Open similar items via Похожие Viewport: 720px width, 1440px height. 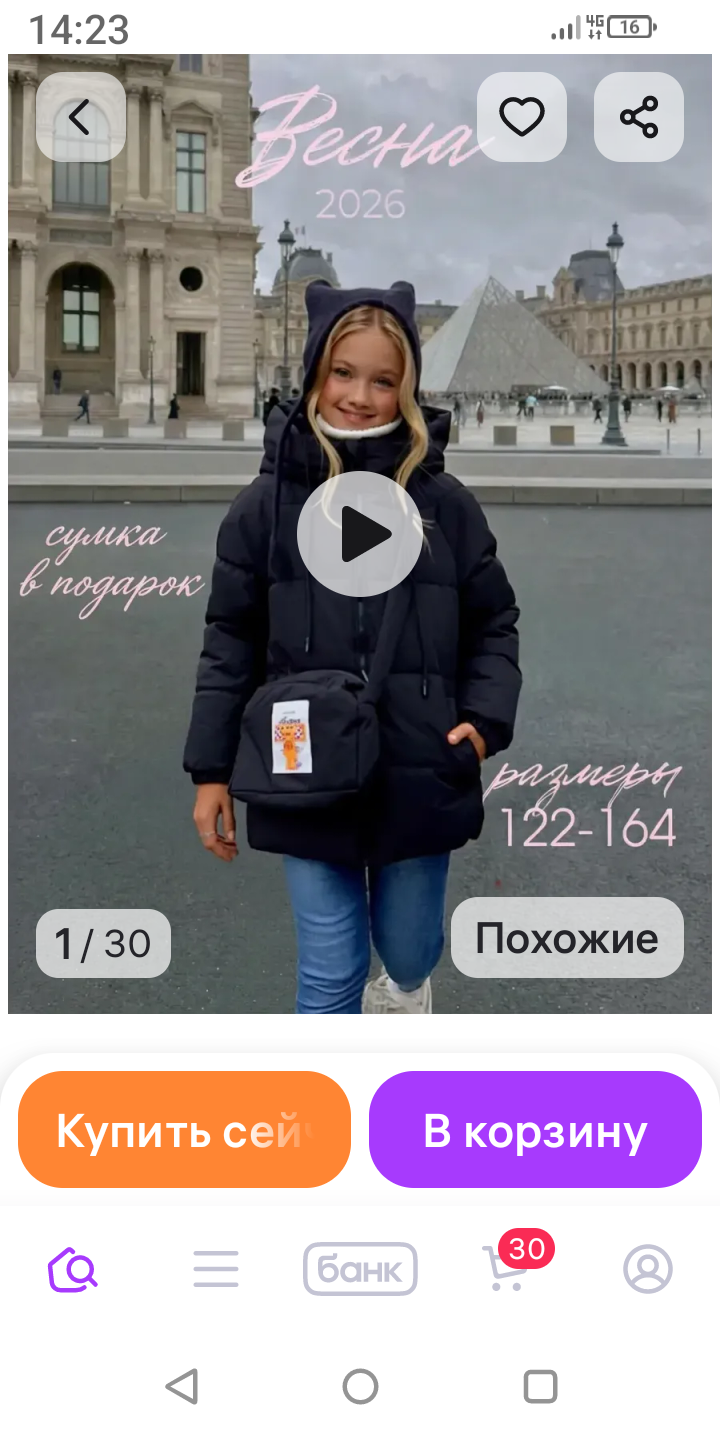click(x=567, y=938)
